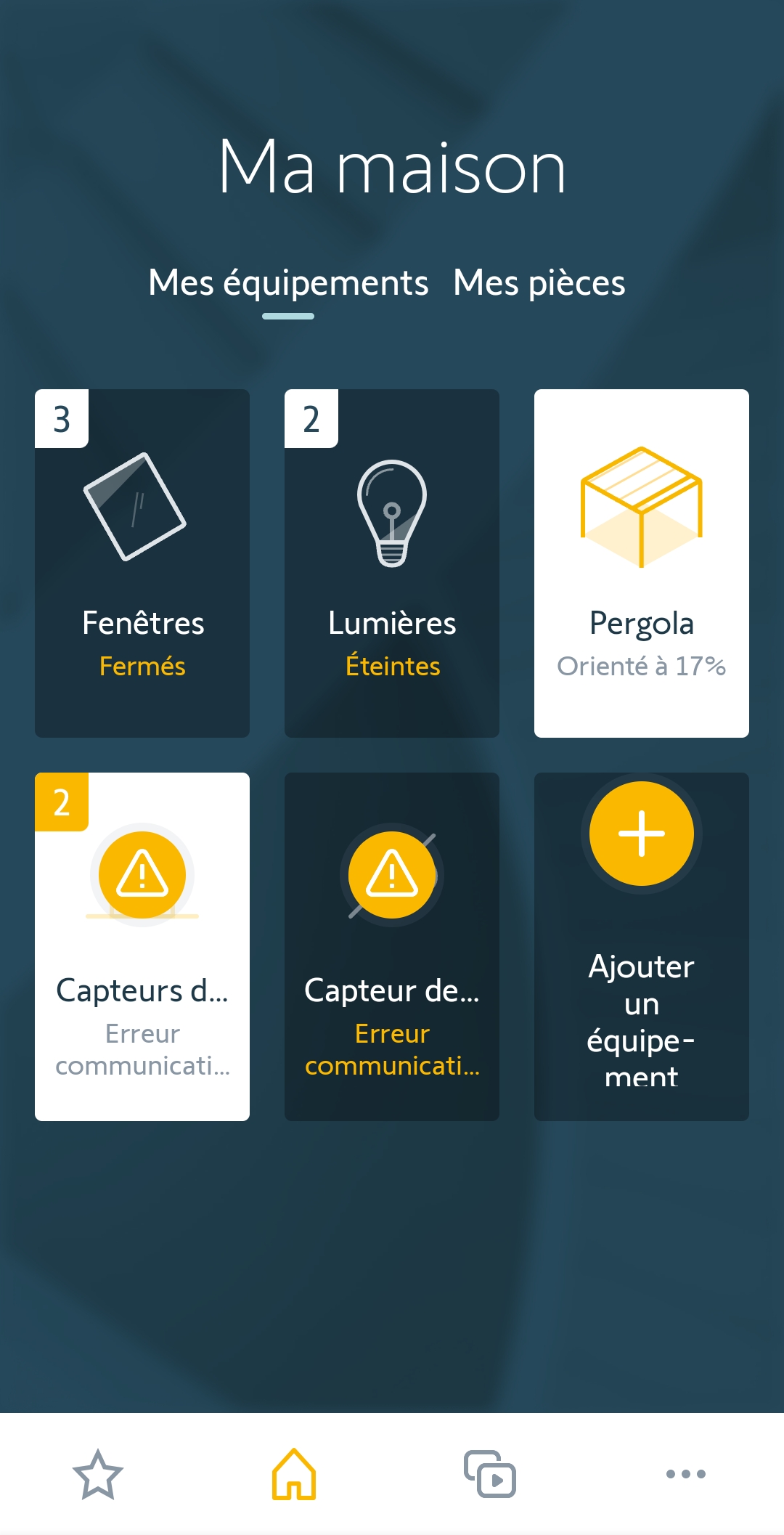Image resolution: width=784 pixels, height=1535 pixels.
Task: Open the scenarios play tab
Action: [x=490, y=1474]
